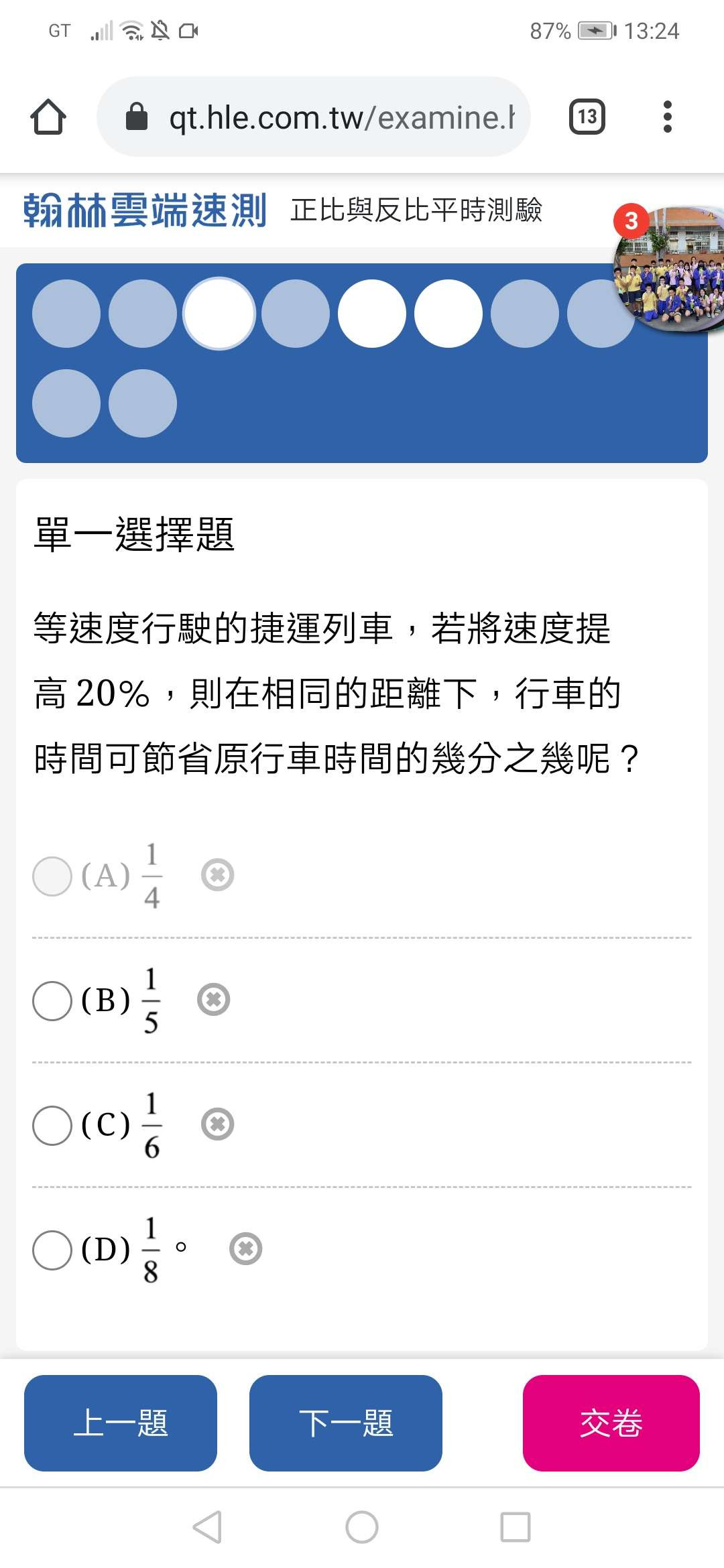Open recent apps from navigation bar
The height and width of the screenshot is (1568, 724).
[x=516, y=1527]
